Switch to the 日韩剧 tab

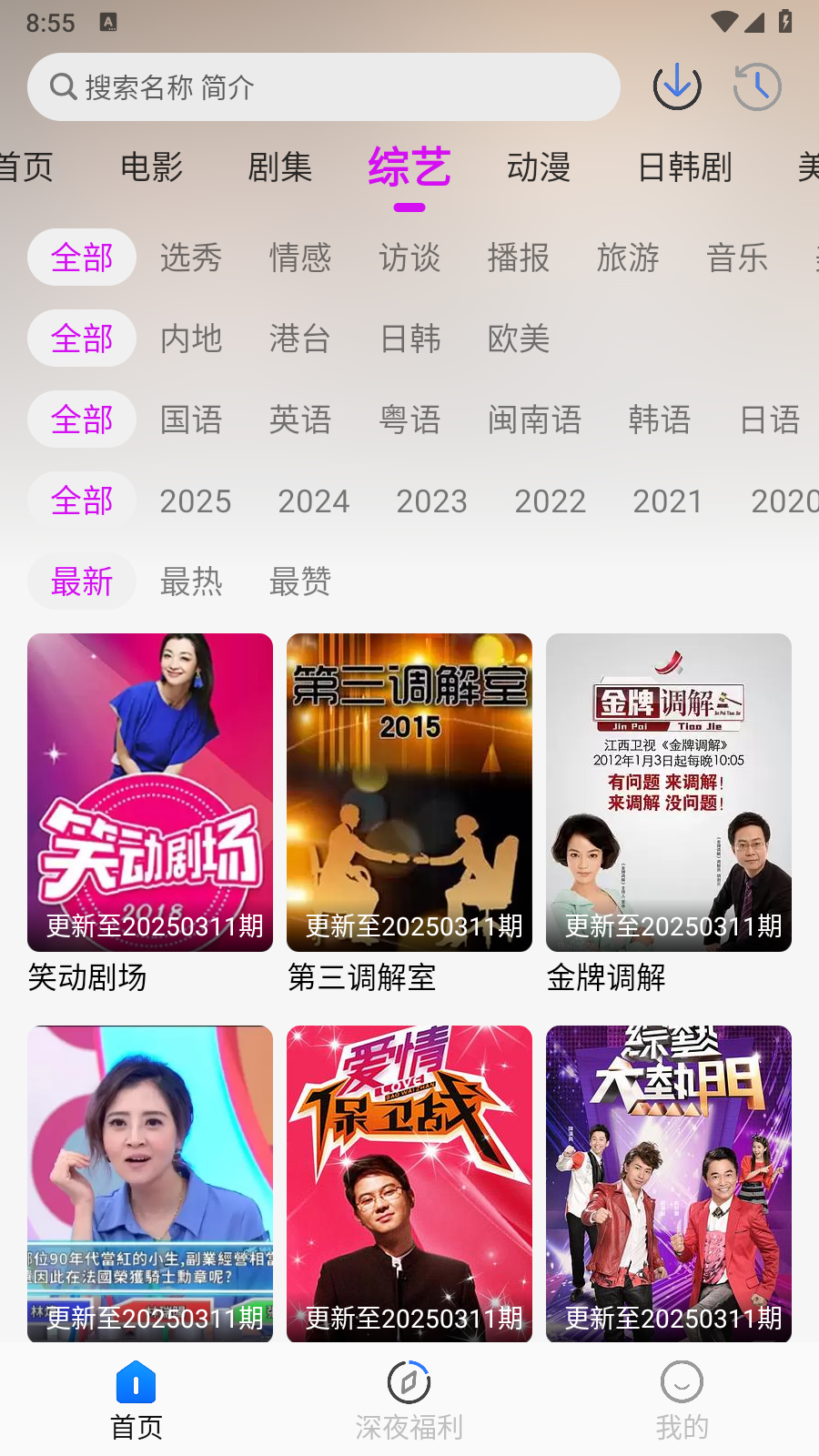point(685,168)
